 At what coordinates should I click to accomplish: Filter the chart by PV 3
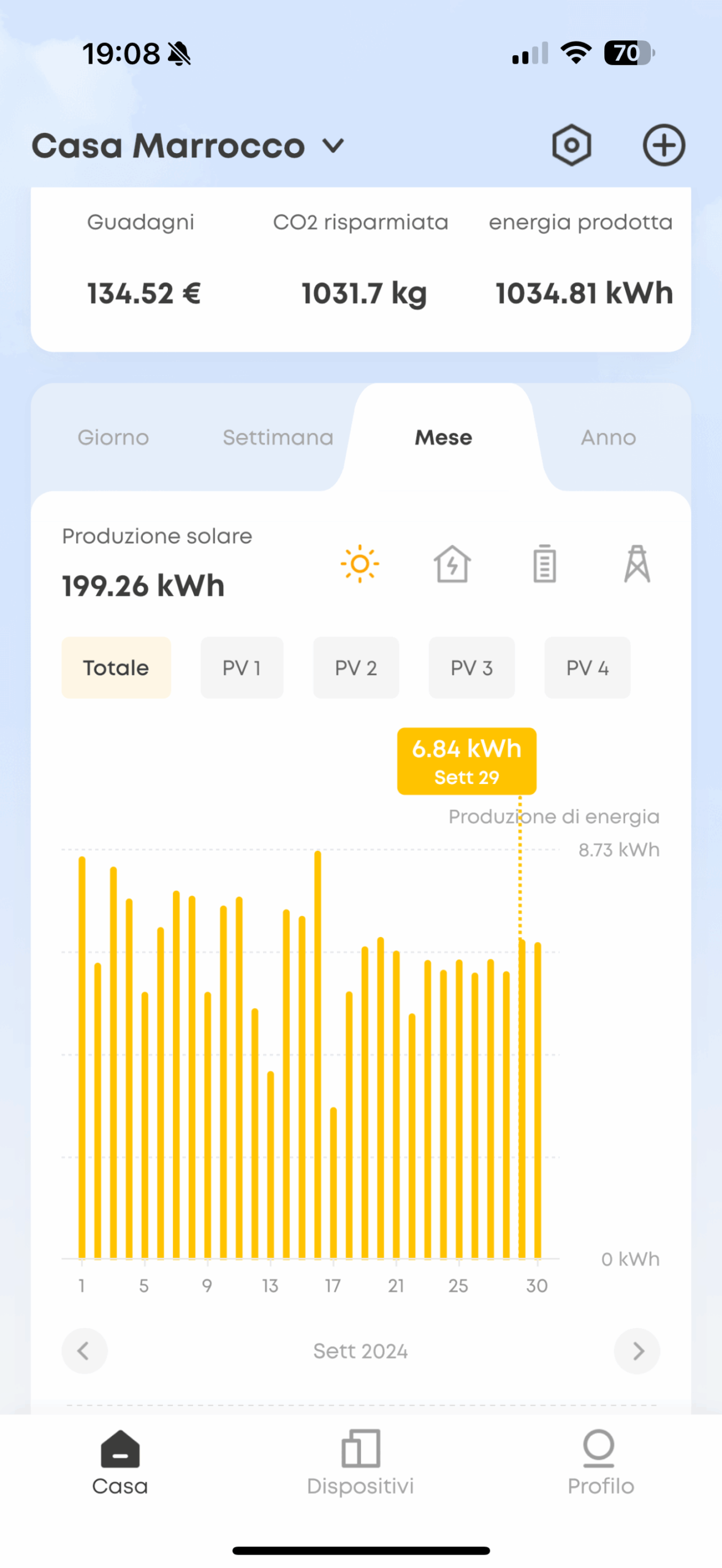[472, 668]
